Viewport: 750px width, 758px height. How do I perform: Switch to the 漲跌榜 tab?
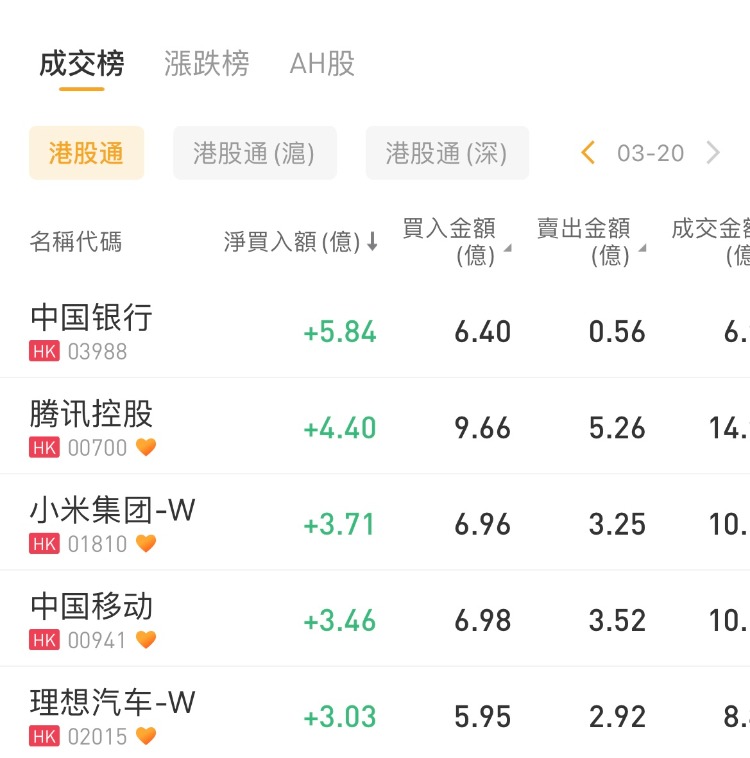pos(206,64)
